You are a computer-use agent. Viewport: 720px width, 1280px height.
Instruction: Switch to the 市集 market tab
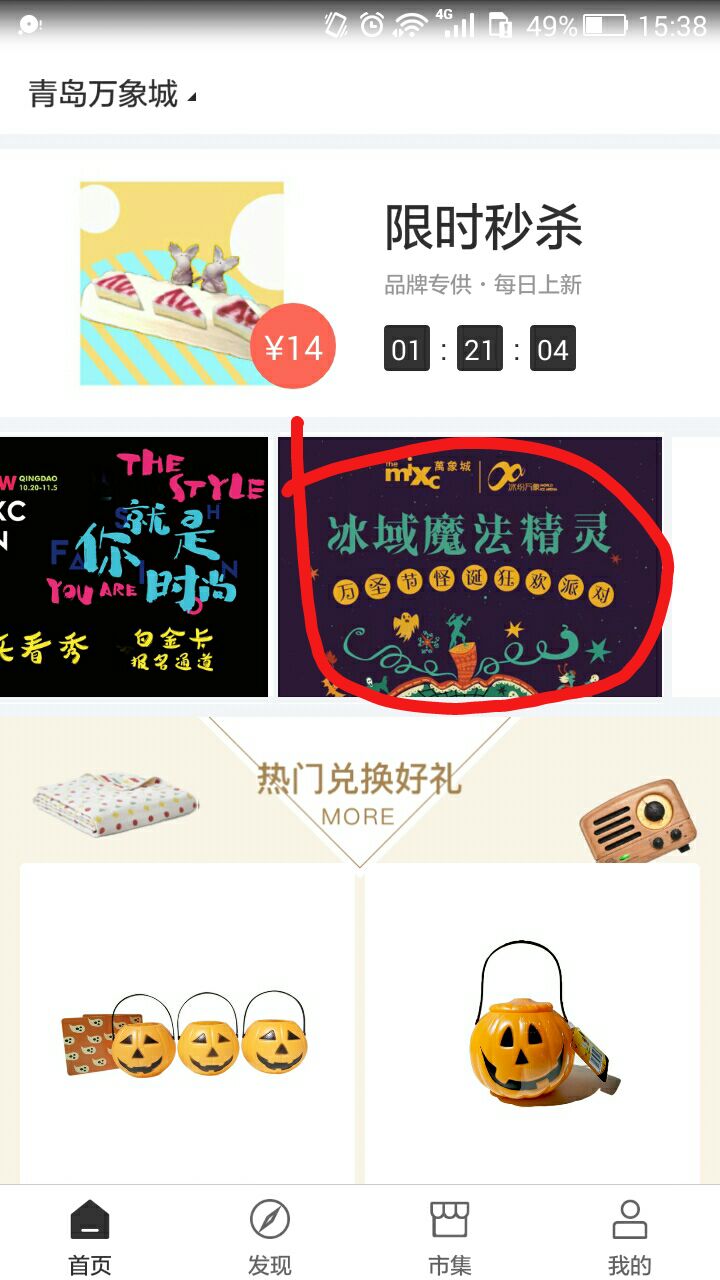[x=450, y=1236]
